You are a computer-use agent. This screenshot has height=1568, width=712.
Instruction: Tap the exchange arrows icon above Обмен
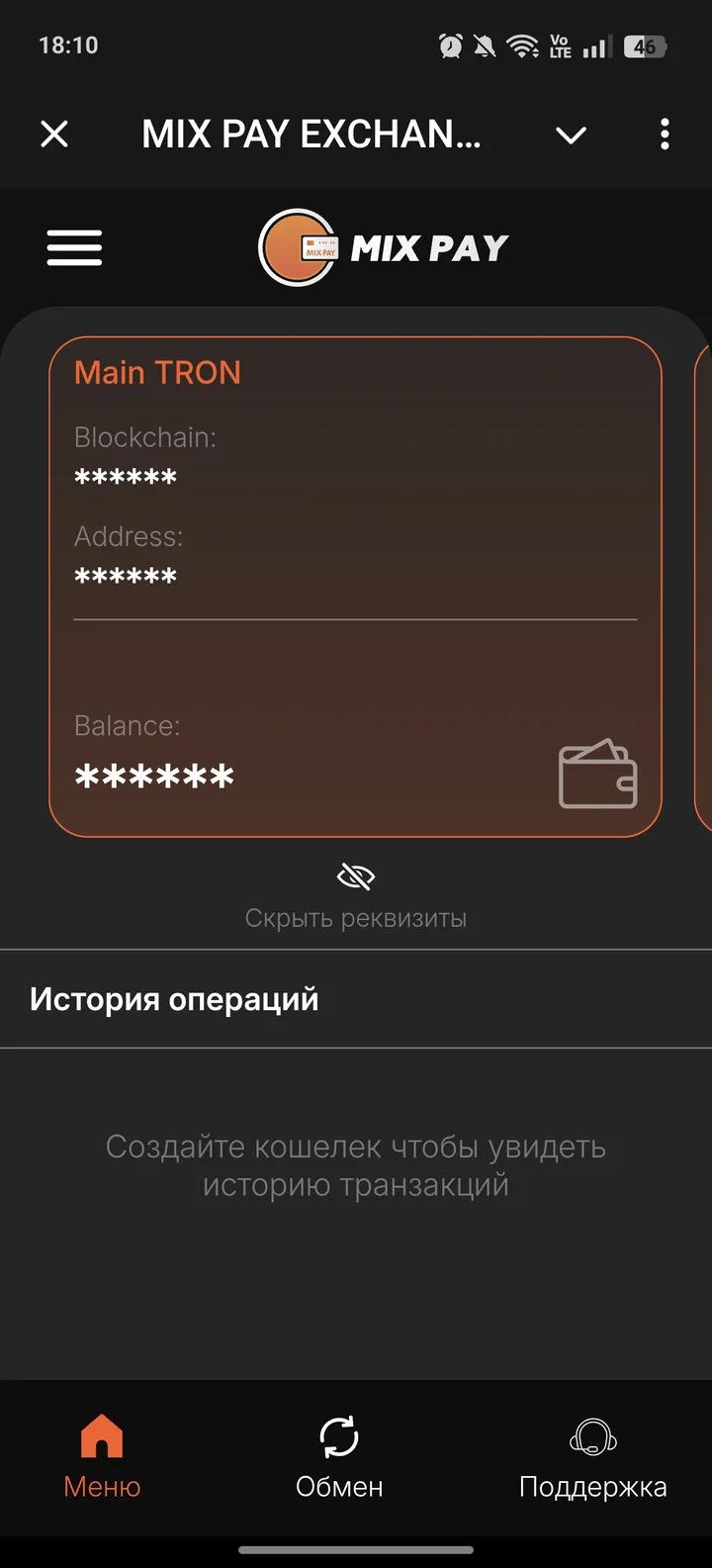pos(339,1433)
